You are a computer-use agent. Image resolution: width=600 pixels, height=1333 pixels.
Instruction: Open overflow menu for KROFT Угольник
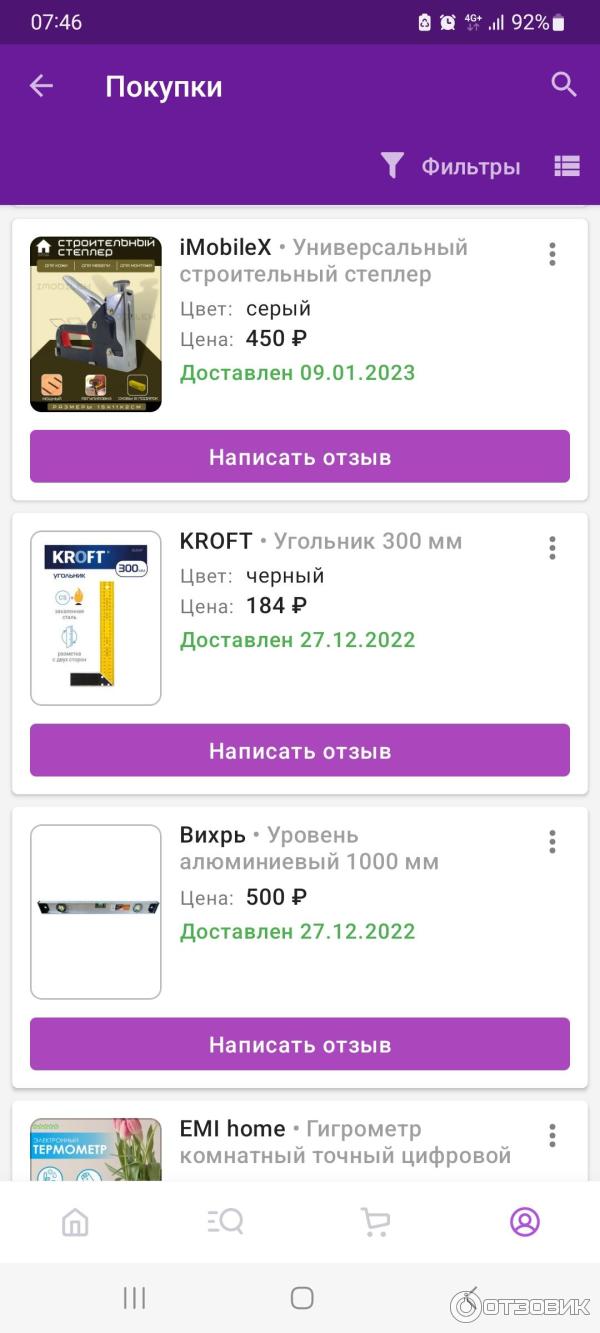[x=552, y=548]
